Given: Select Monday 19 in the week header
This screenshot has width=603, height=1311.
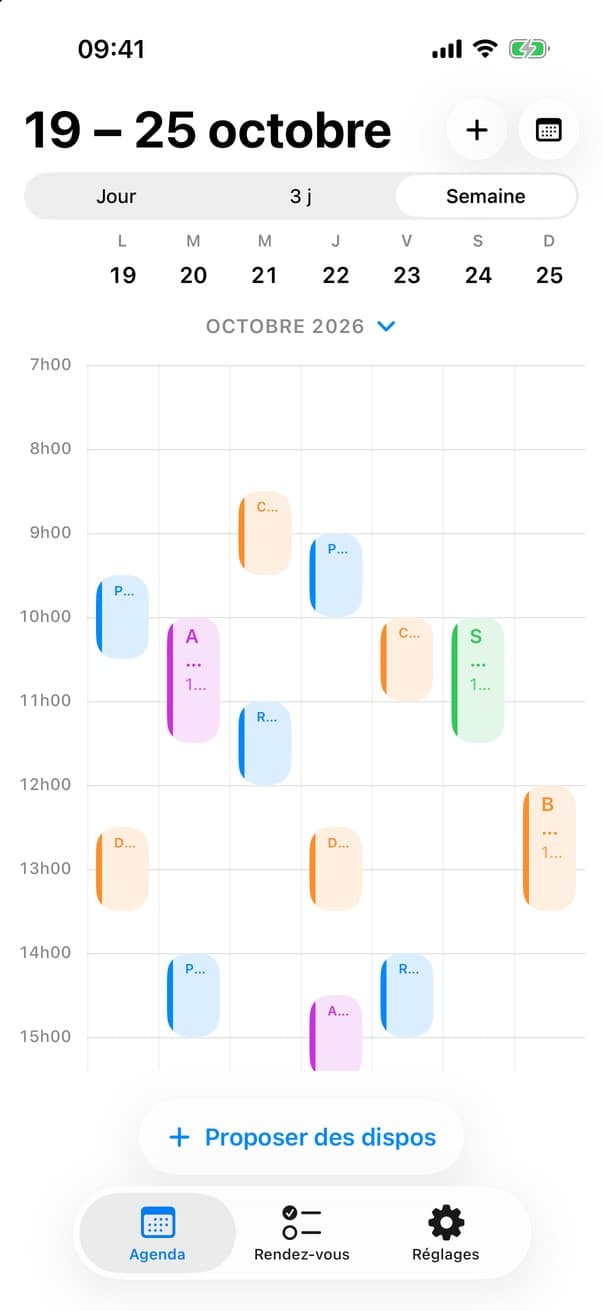Looking at the screenshot, I should click(x=123, y=263).
